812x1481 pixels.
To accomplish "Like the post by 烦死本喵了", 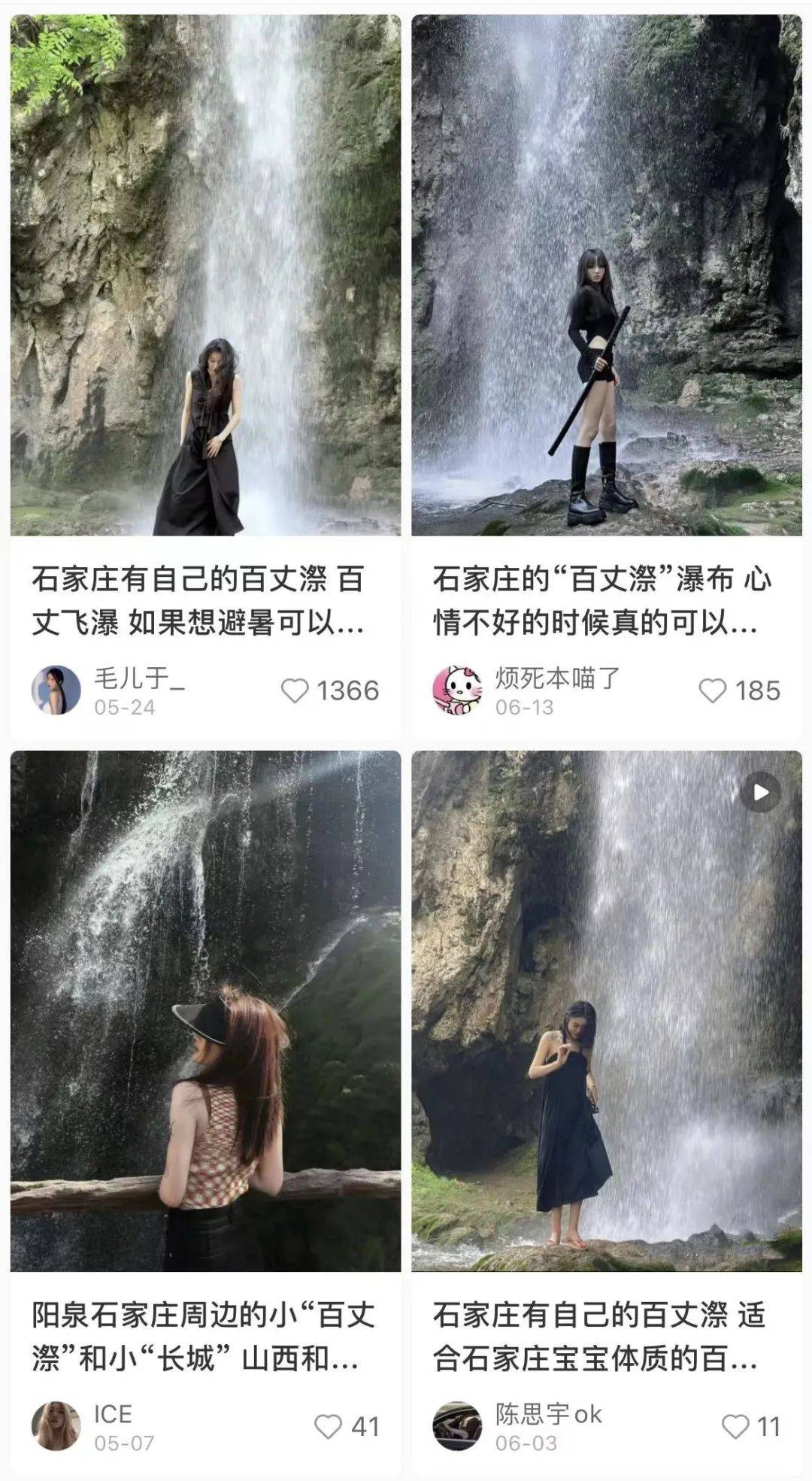I will tap(712, 690).
